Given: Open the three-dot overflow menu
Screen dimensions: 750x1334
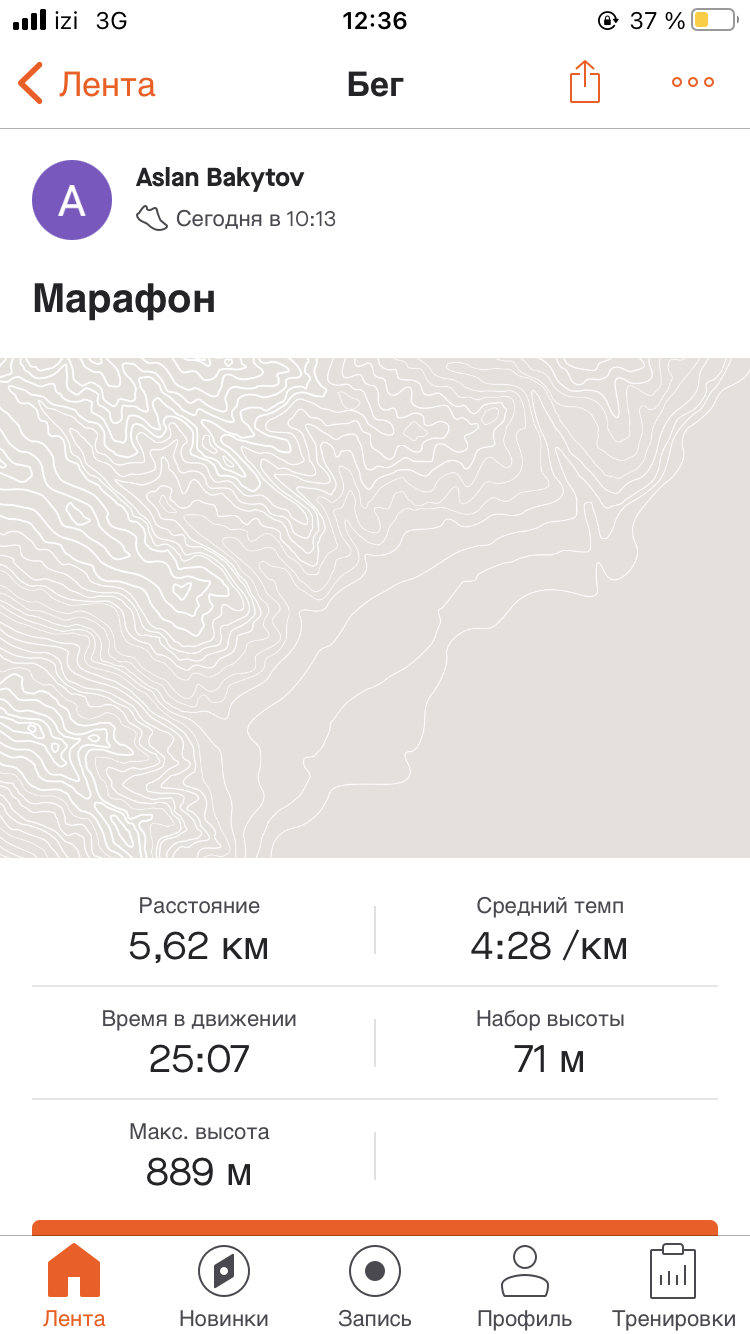Looking at the screenshot, I should (693, 83).
